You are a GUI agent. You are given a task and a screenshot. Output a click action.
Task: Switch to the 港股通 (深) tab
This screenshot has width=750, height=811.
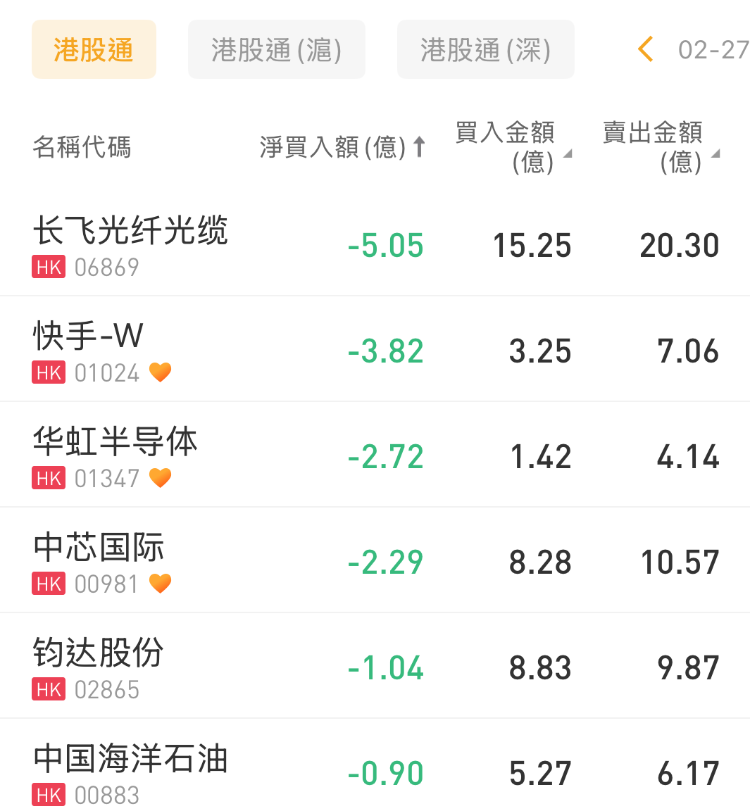tap(485, 49)
